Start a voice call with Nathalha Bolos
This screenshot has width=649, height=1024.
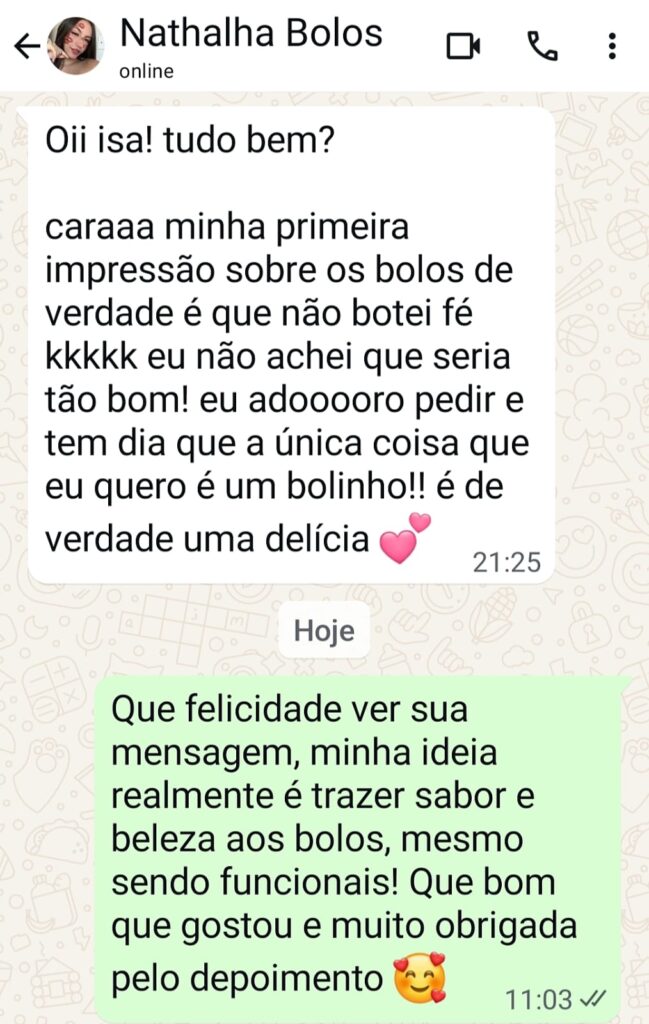pyautogui.click(x=542, y=46)
